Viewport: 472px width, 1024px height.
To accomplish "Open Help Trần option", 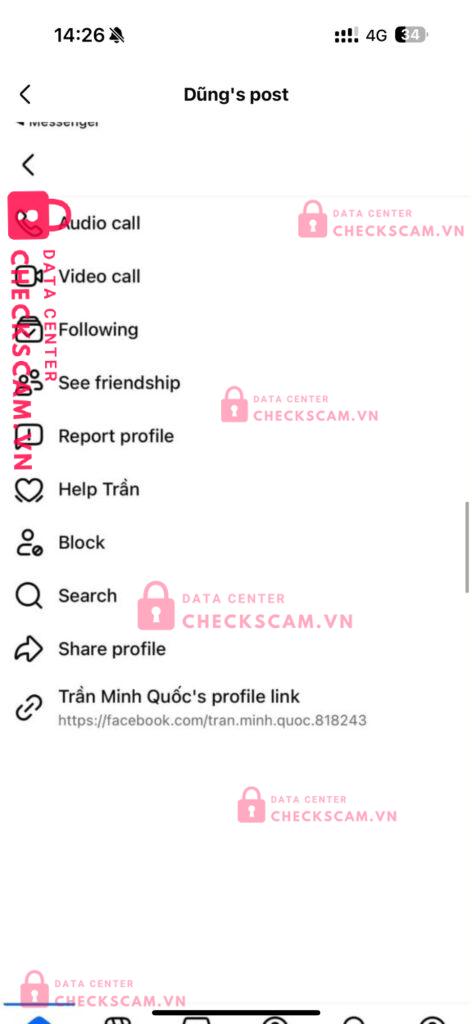I will point(236,490).
